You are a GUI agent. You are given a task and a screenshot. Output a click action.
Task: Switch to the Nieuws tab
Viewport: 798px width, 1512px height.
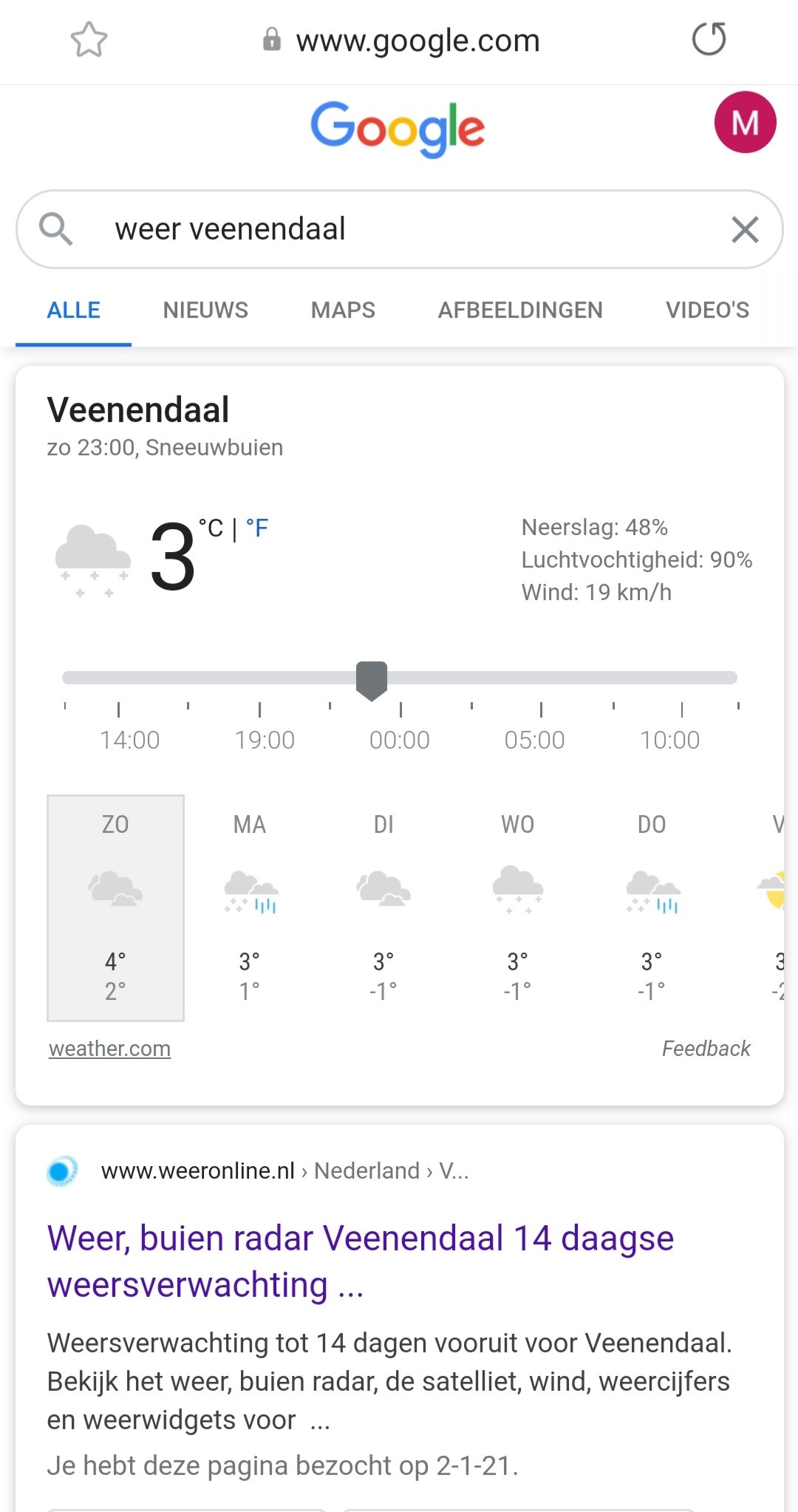205,310
